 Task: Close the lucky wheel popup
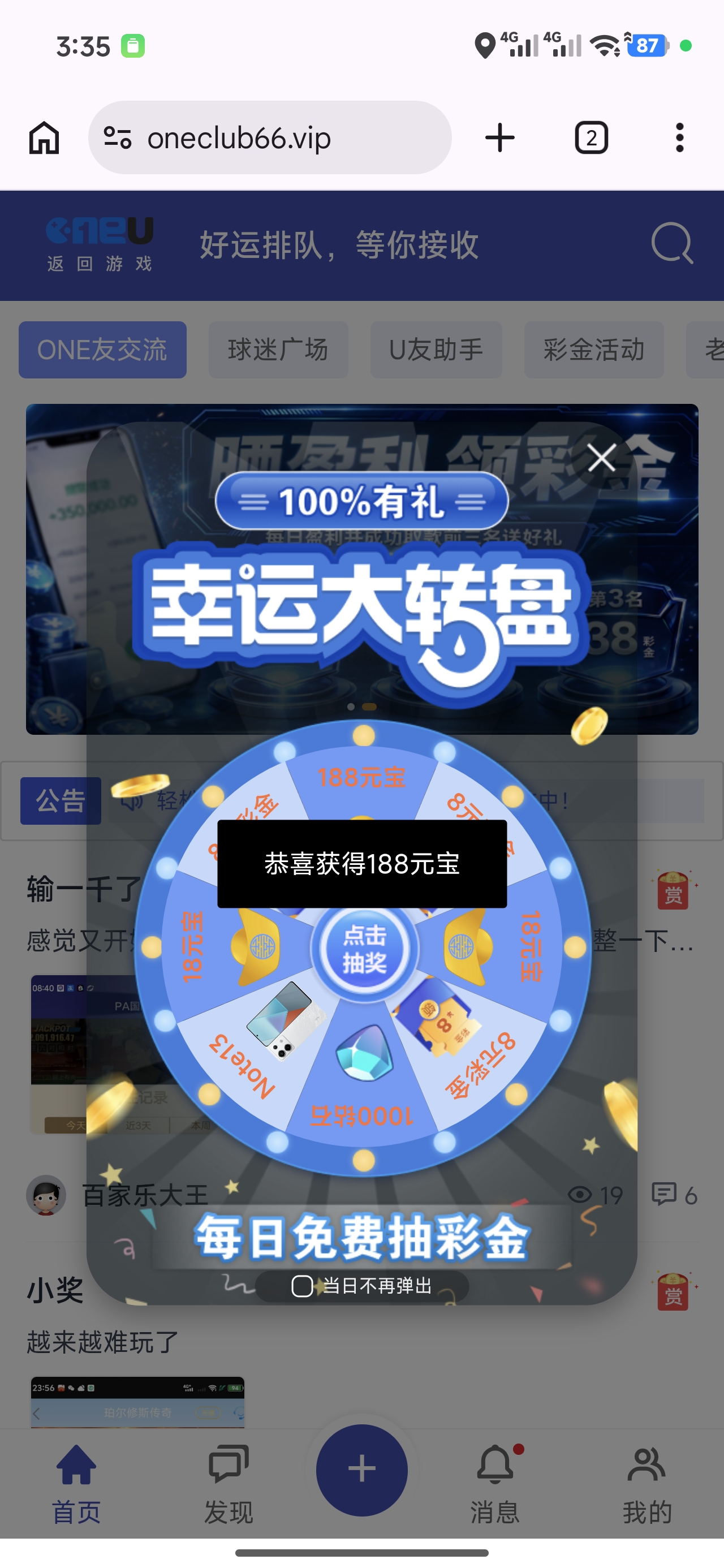[602, 458]
